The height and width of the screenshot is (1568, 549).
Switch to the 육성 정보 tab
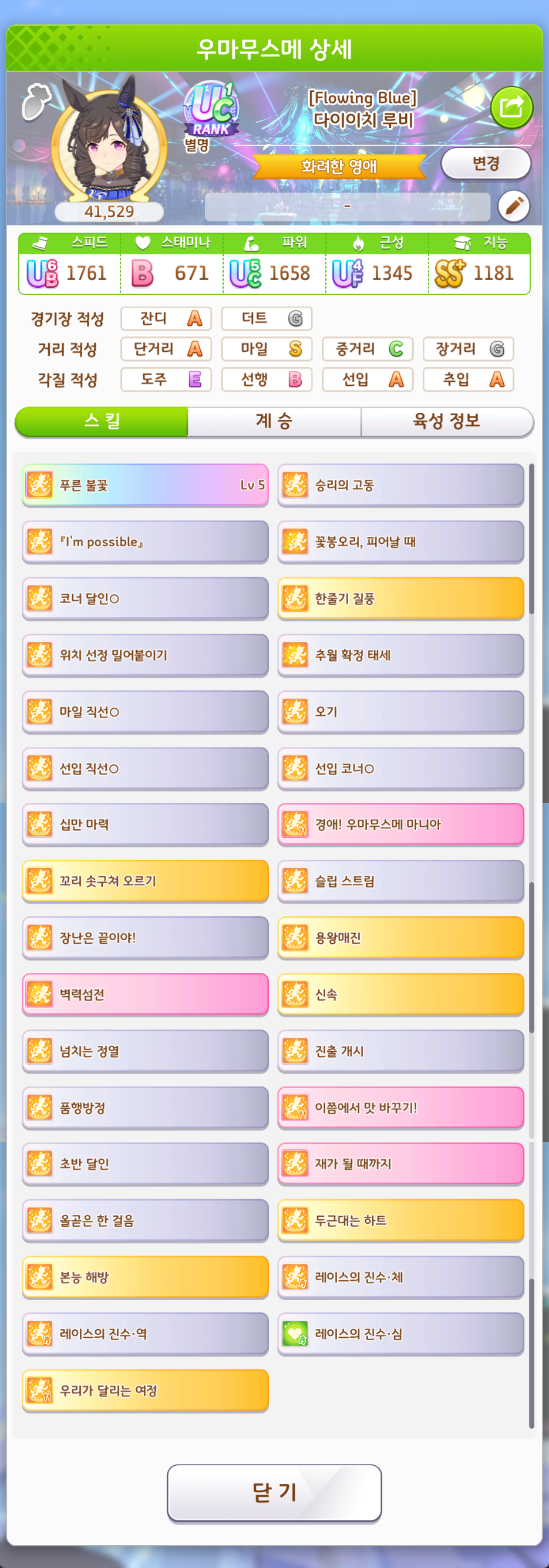(x=447, y=421)
